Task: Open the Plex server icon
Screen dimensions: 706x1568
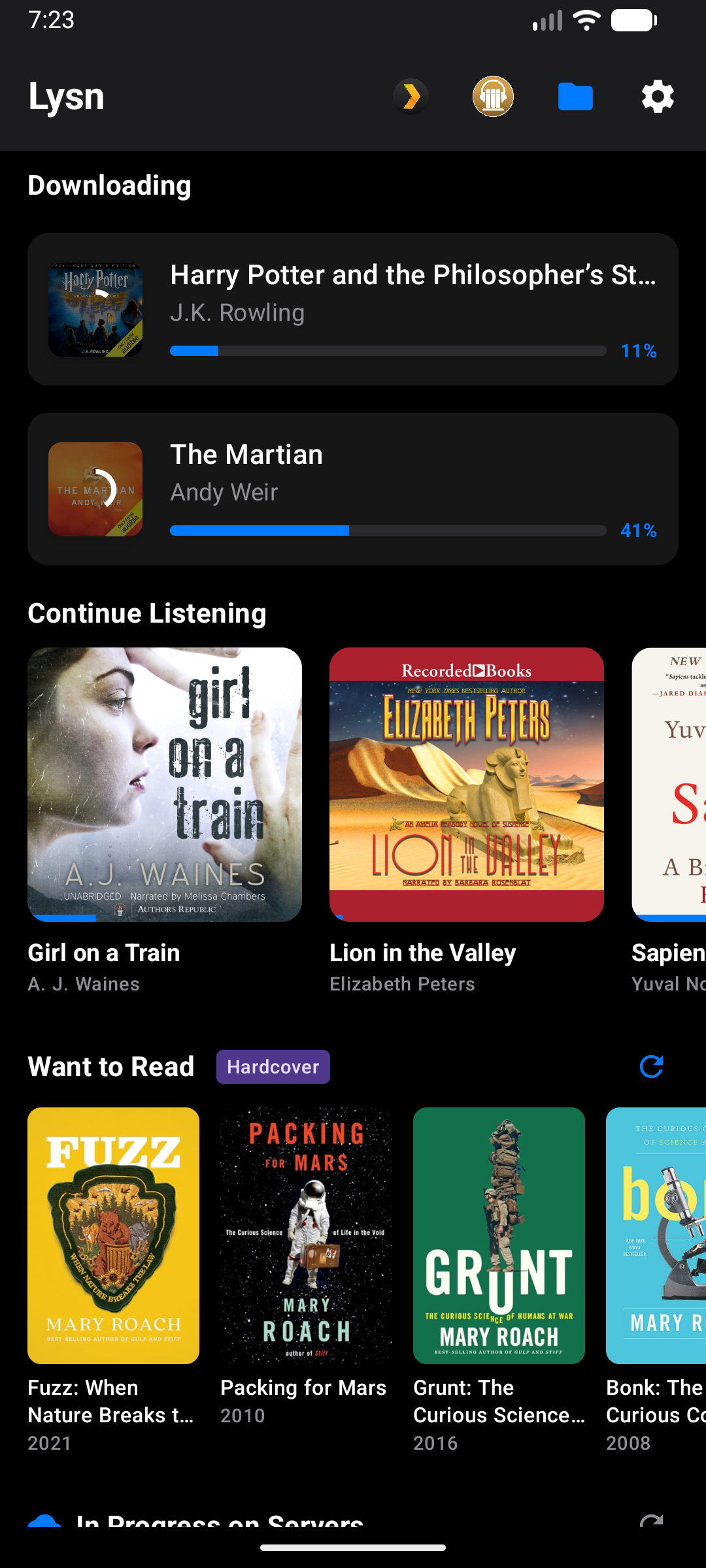Action: [x=411, y=97]
